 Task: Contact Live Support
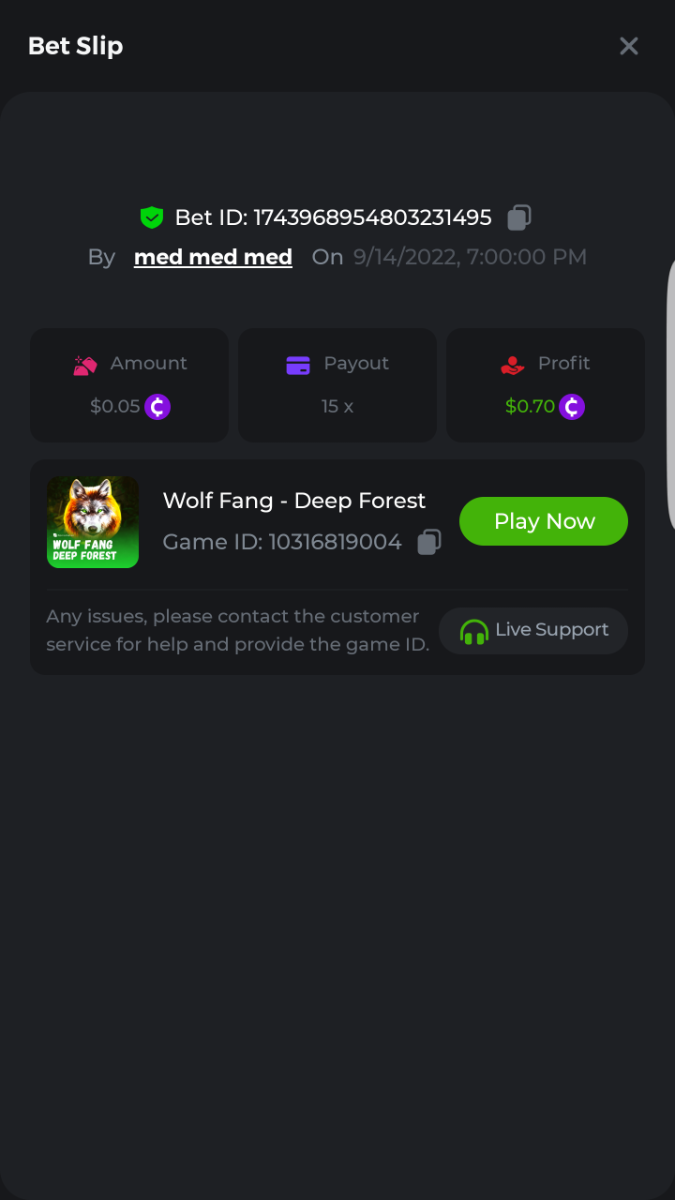pyautogui.click(x=534, y=630)
